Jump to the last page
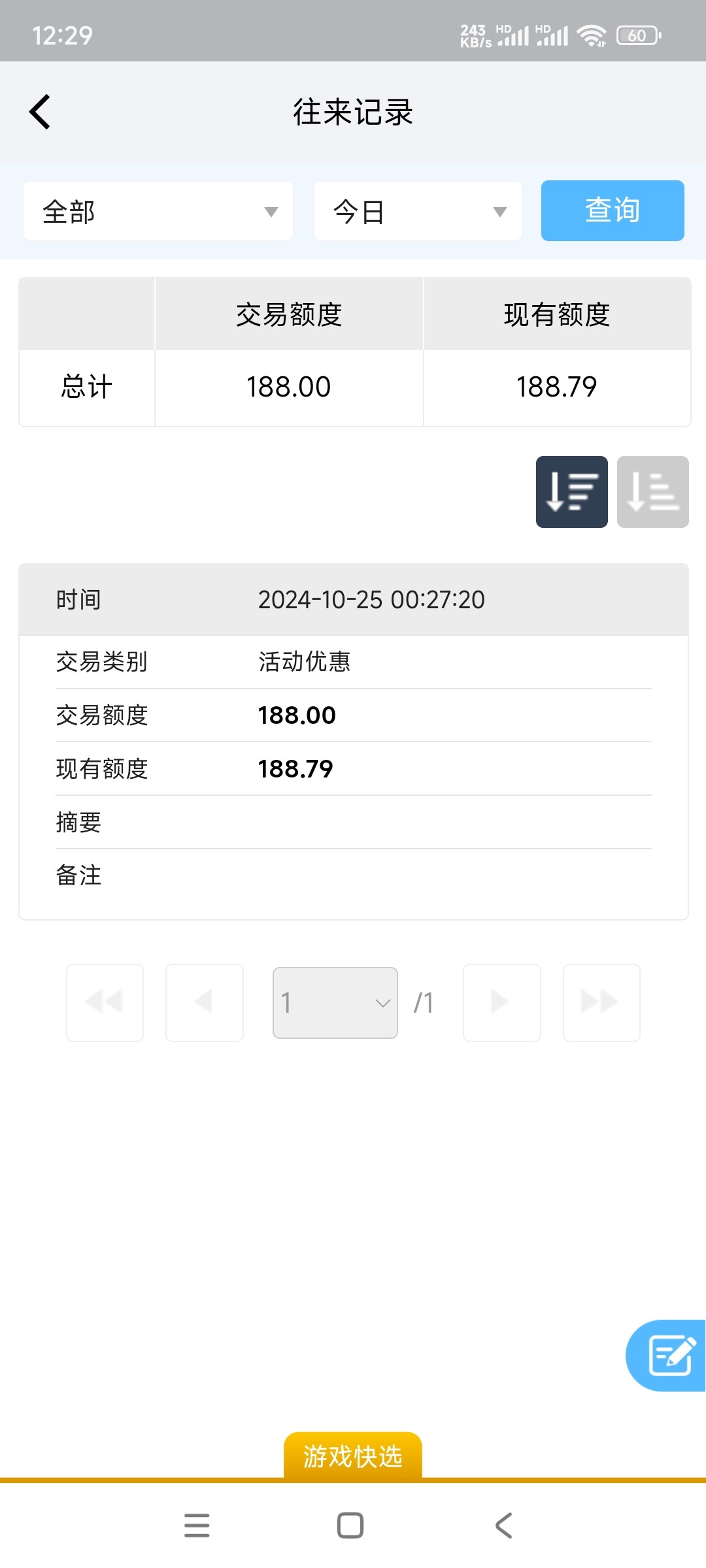706x1568 pixels. pyautogui.click(x=601, y=1002)
